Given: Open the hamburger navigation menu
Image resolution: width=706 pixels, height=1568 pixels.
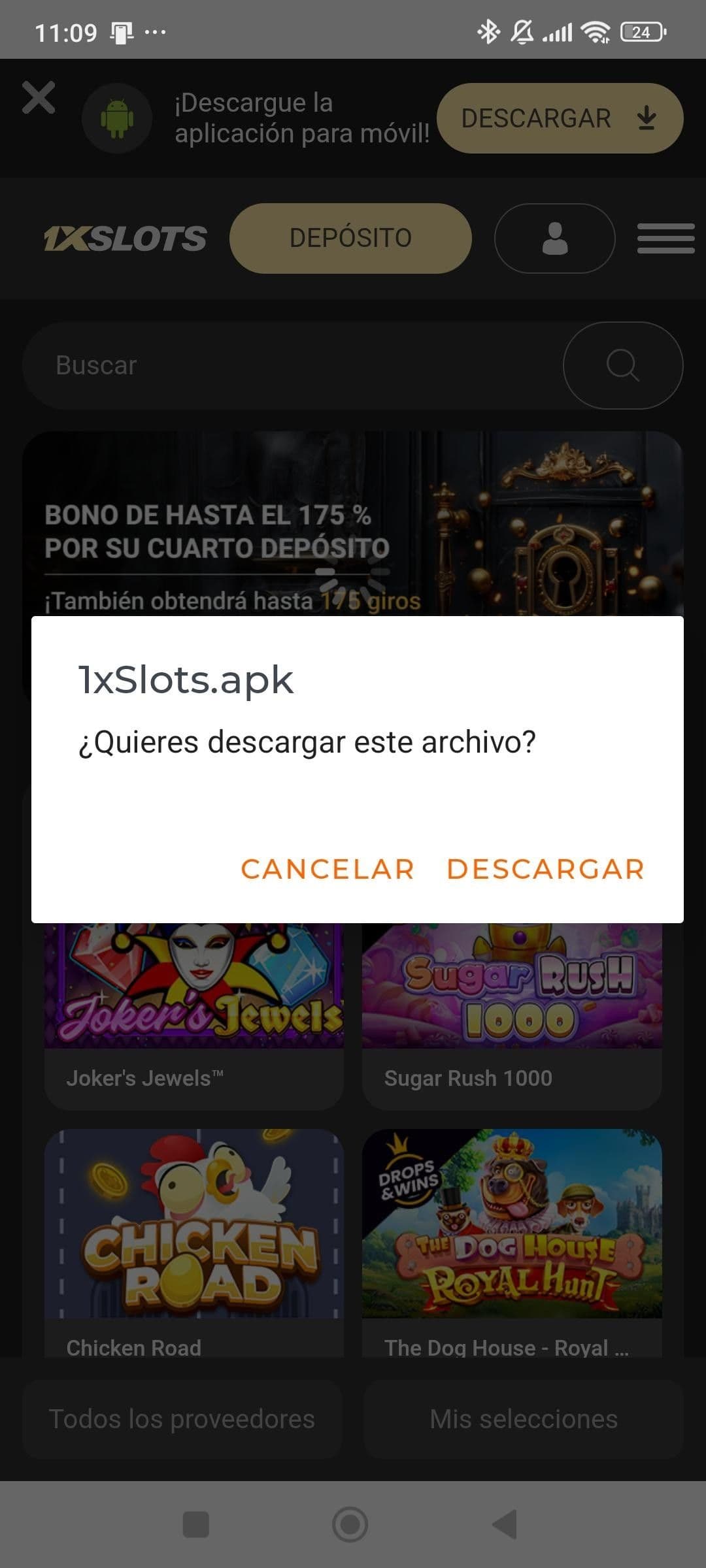Looking at the screenshot, I should 665,238.
